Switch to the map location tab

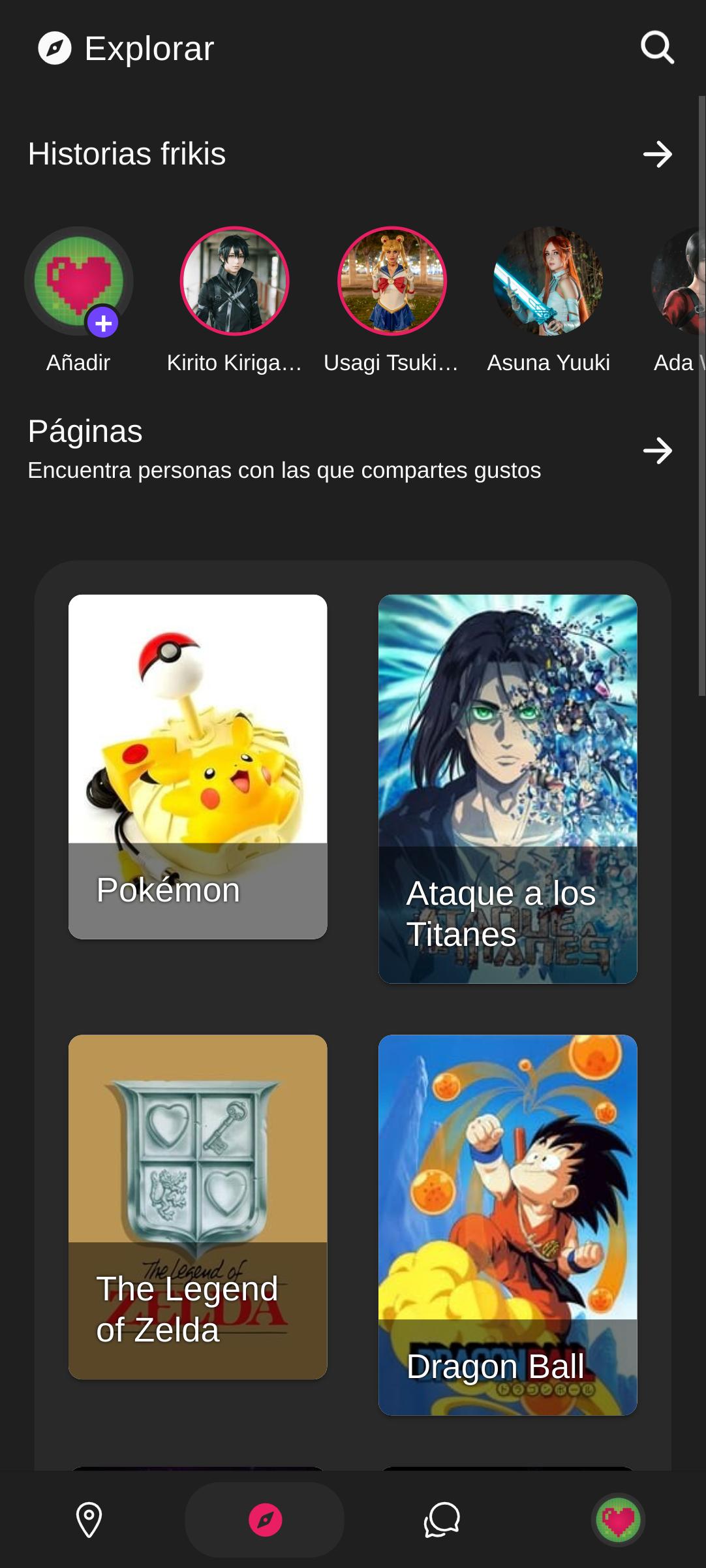tap(89, 1520)
